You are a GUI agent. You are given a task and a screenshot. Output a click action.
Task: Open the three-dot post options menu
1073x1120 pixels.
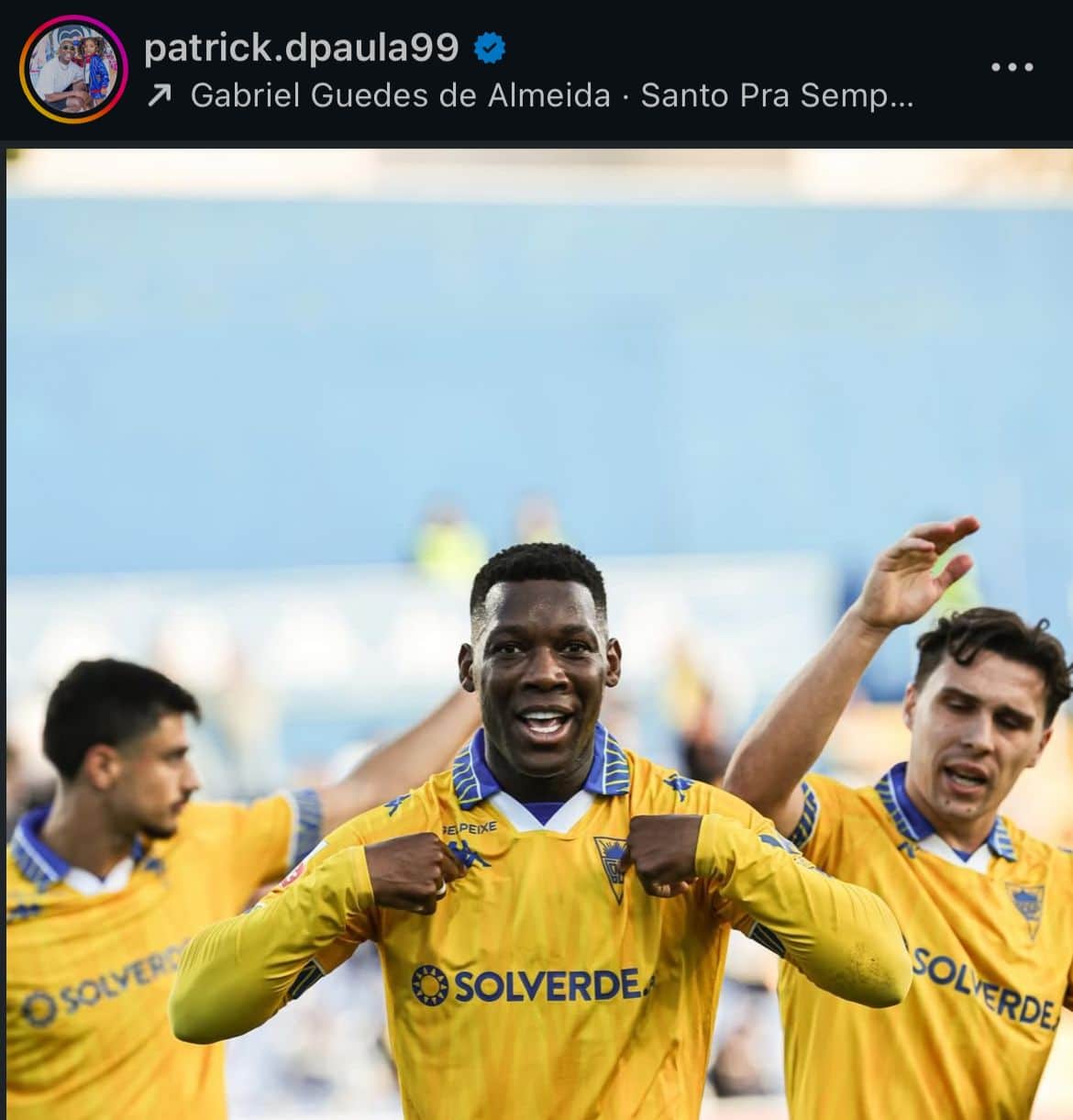(x=1012, y=67)
